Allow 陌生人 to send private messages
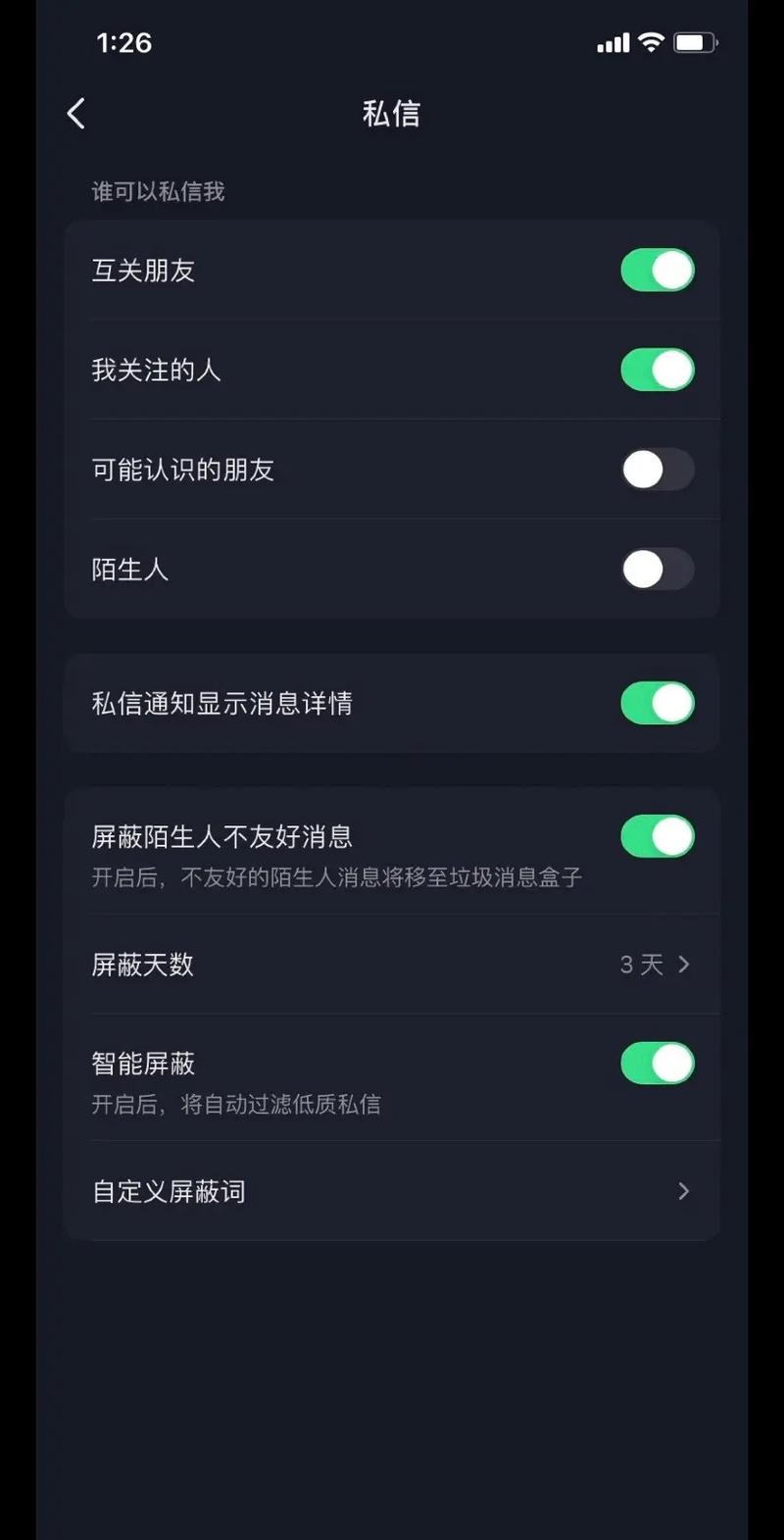The width and height of the screenshot is (784, 1540). (658, 570)
